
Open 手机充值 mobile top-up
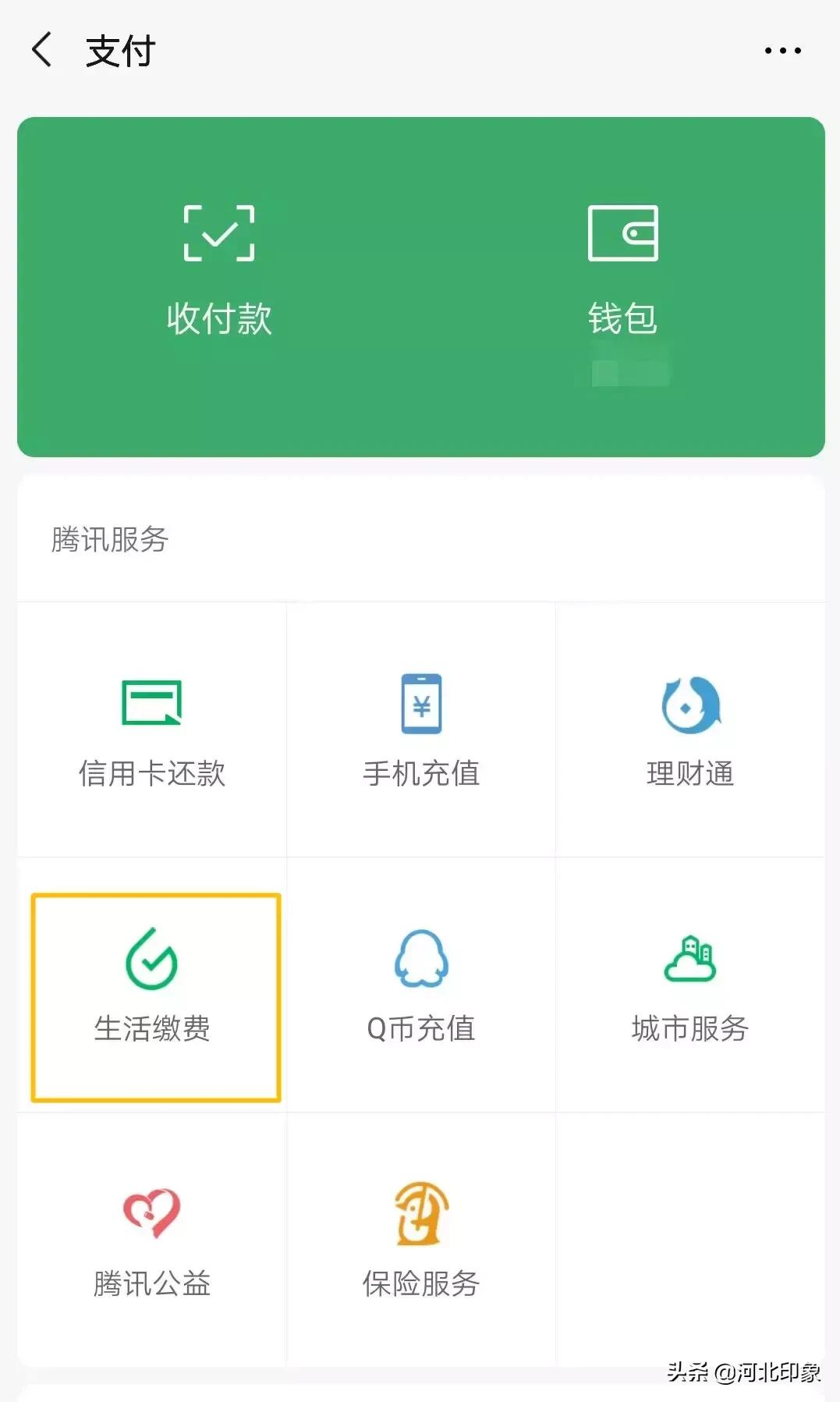point(421,730)
